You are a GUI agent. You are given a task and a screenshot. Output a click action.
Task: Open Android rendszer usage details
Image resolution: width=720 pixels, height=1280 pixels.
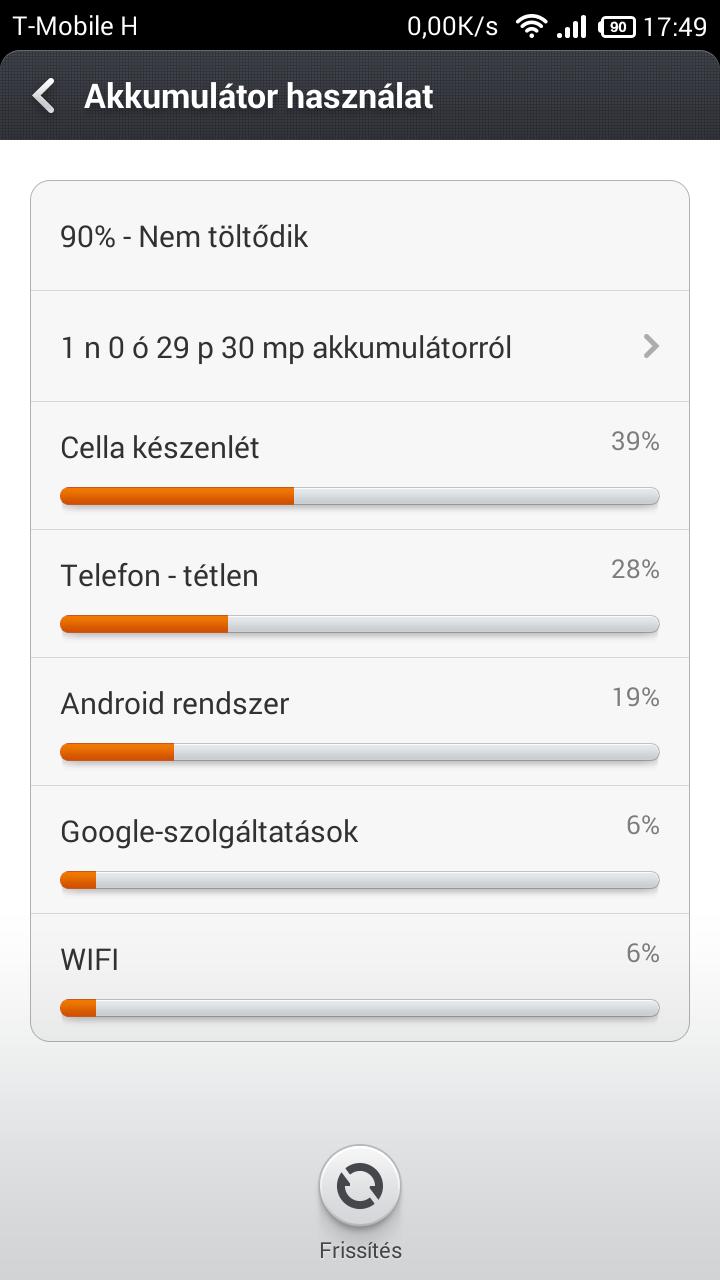point(360,721)
